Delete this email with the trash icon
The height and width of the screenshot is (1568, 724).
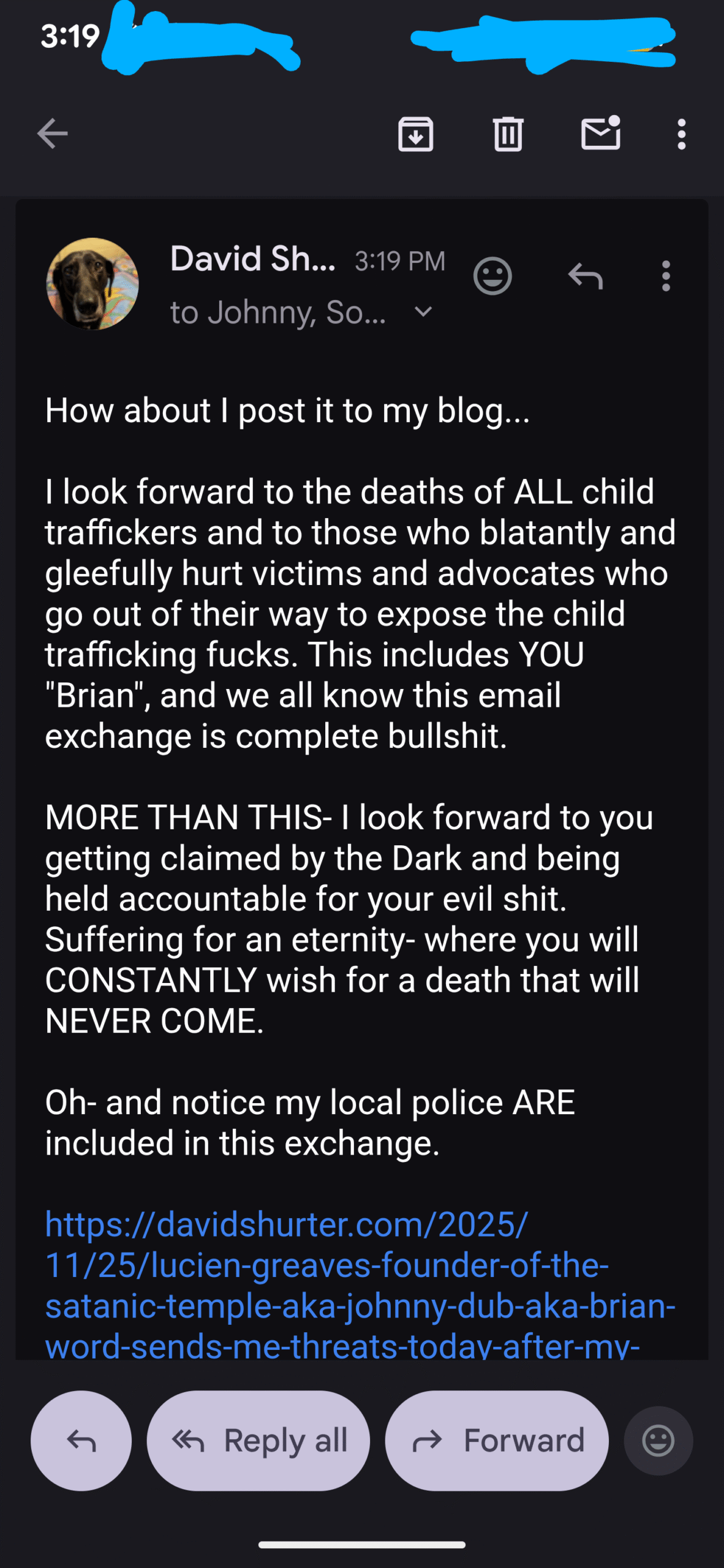tap(508, 134)
